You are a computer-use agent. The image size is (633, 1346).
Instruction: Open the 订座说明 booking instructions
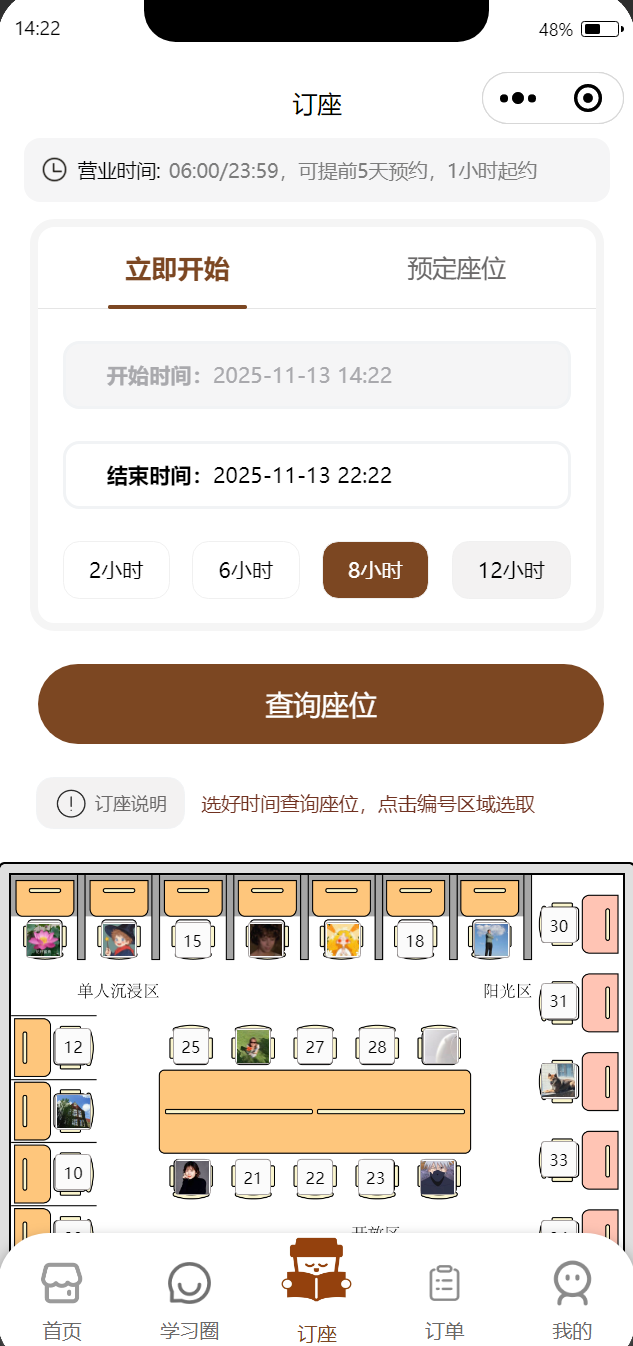[x=111, y=803]
